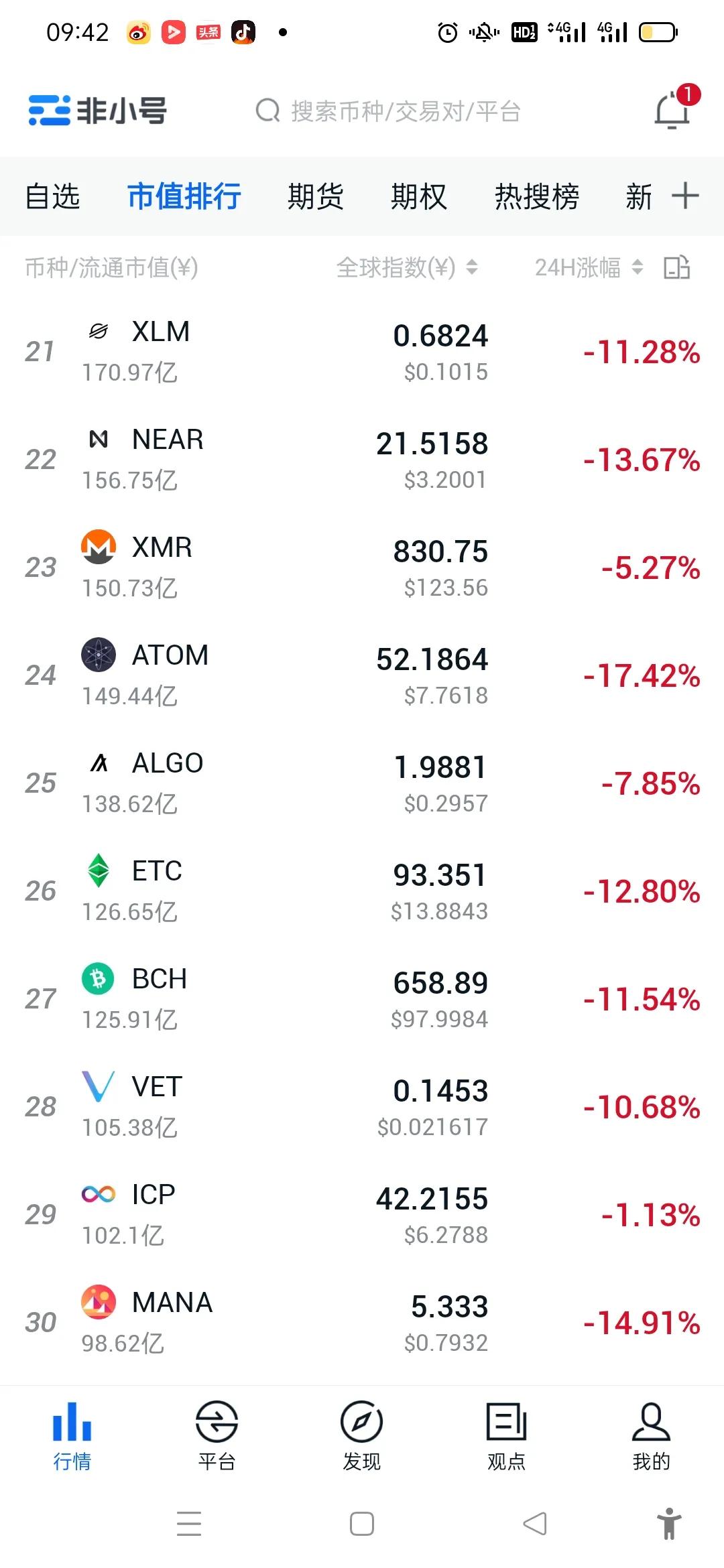Screen dimensions: 724x1568
Task: Sort by 24H涨幅 column
Action: click(589, 268)
